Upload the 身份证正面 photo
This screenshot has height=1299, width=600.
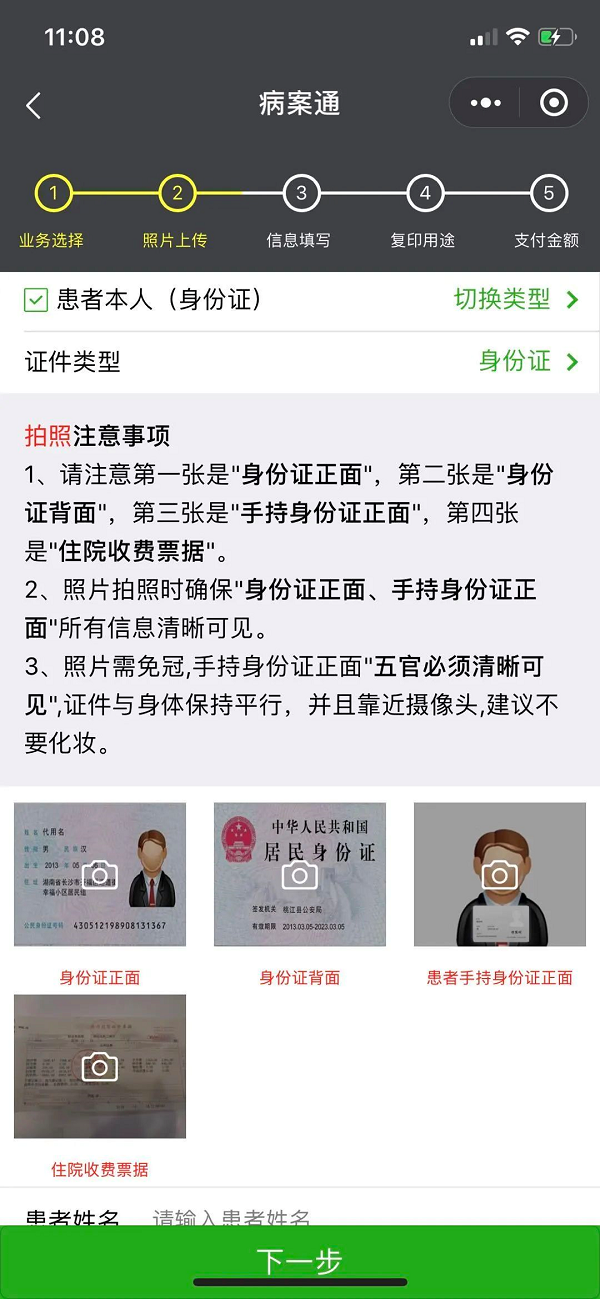pos(100,874)
